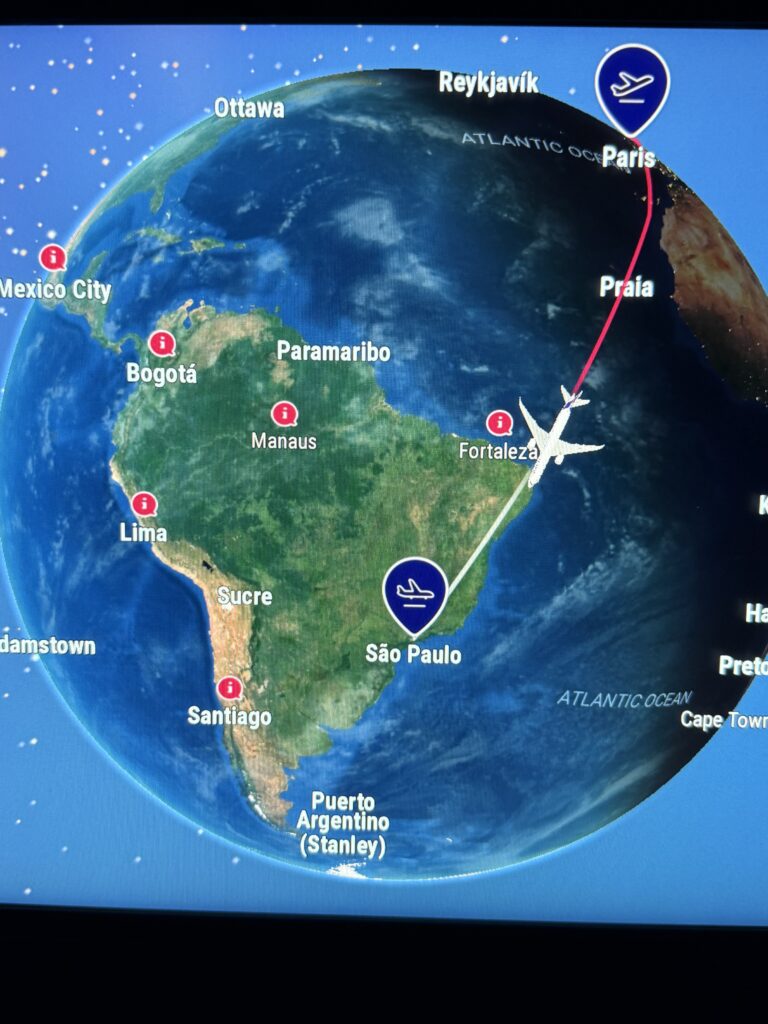
Task: Open the Fortaleza info marker
Action: (499, 423)
